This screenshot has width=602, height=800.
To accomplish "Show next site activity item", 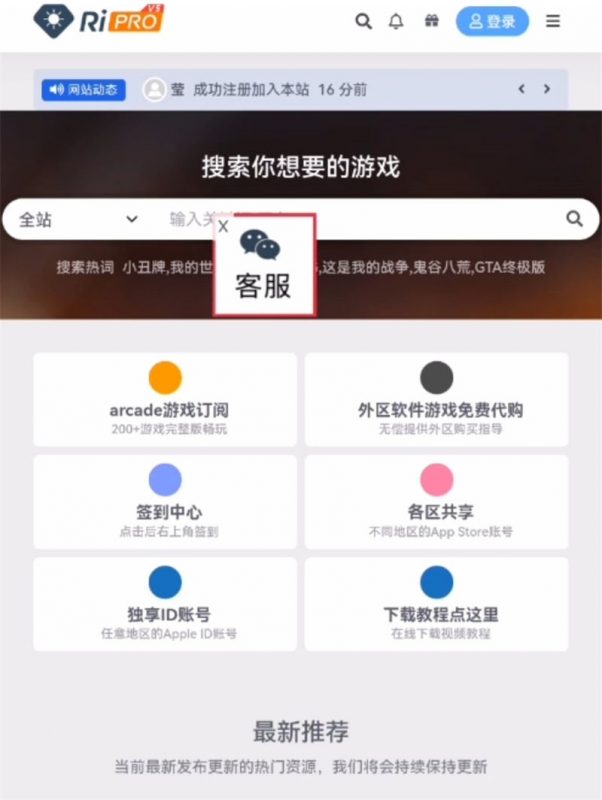I will [547, 90].
